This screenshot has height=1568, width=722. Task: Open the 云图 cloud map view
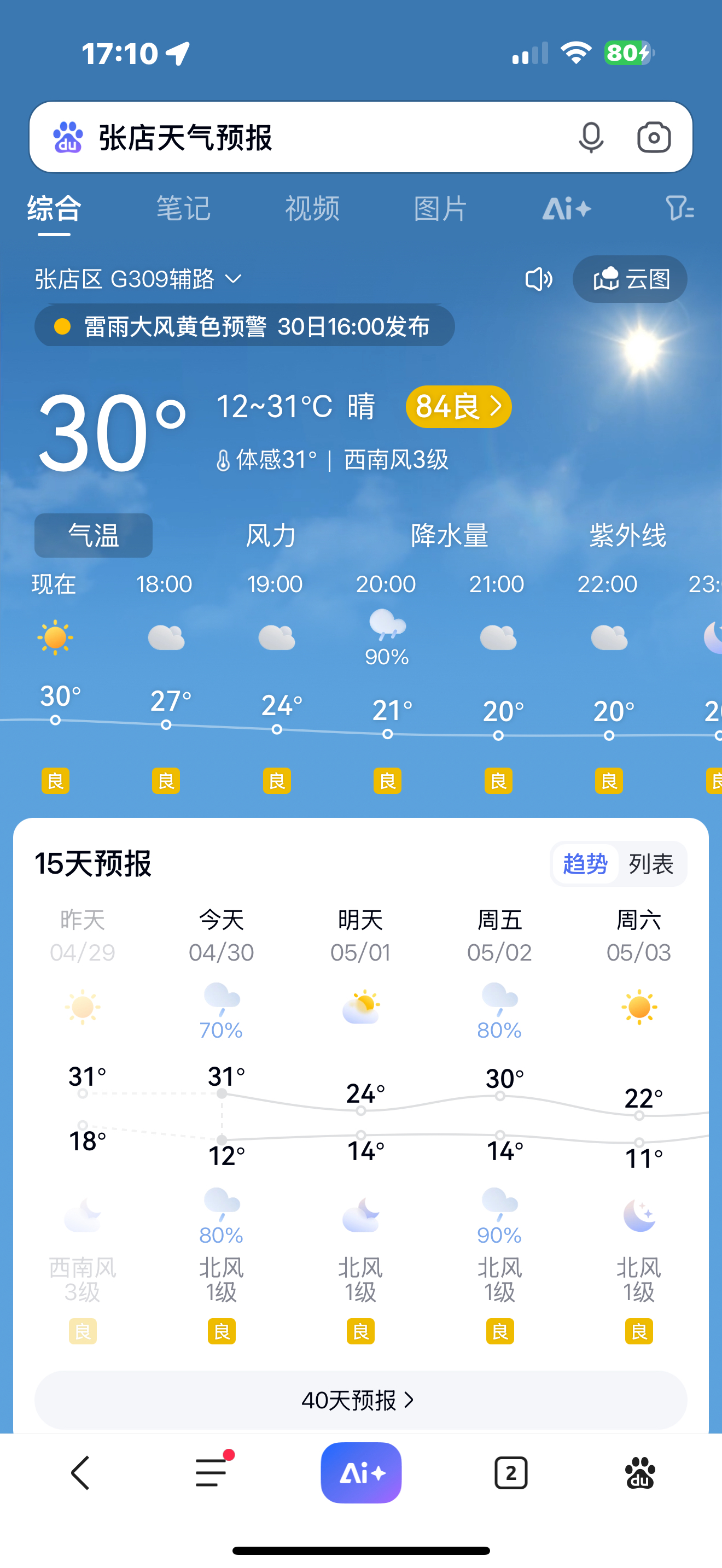pyautogui.click(x=630, y=279)
